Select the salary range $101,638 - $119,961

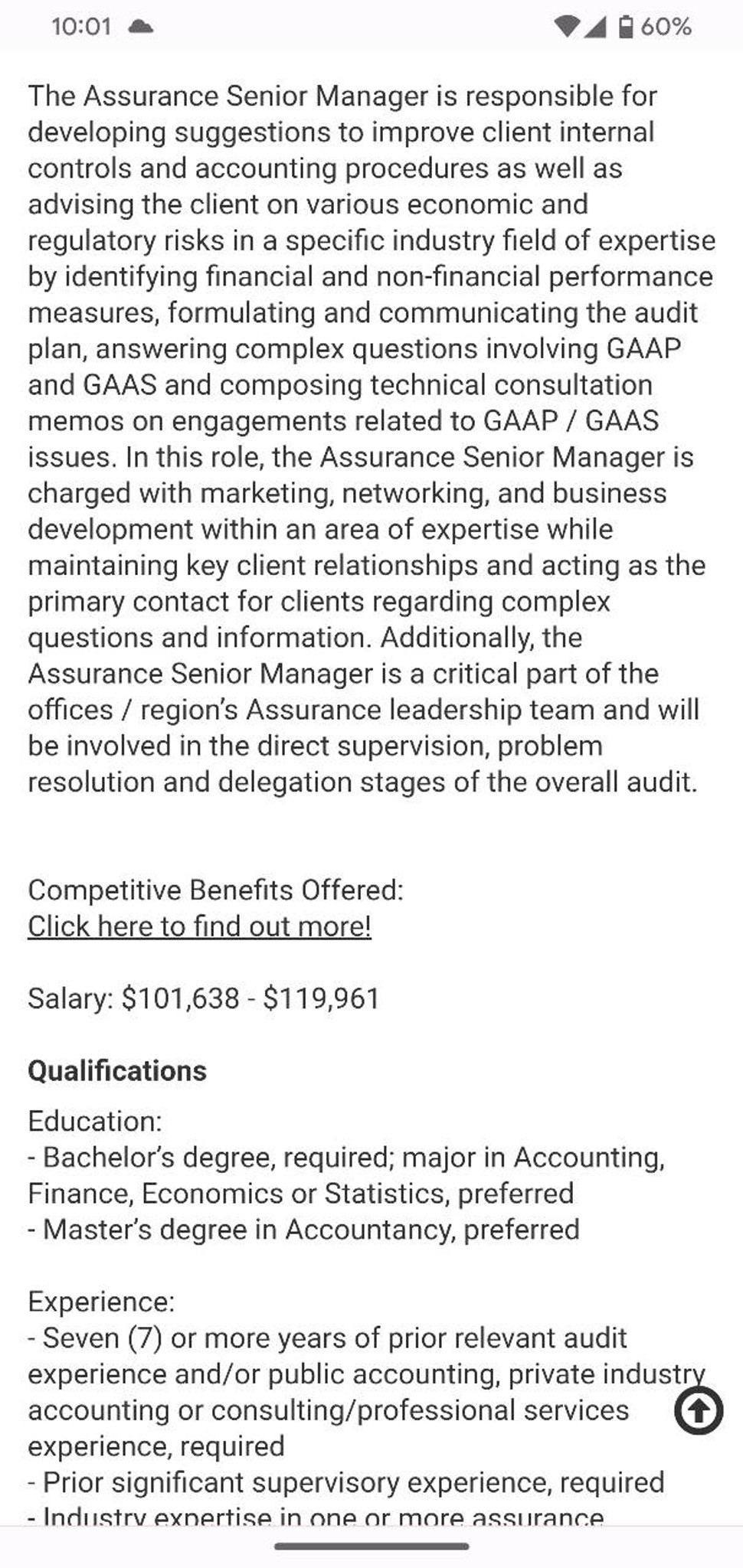point(203,999)
